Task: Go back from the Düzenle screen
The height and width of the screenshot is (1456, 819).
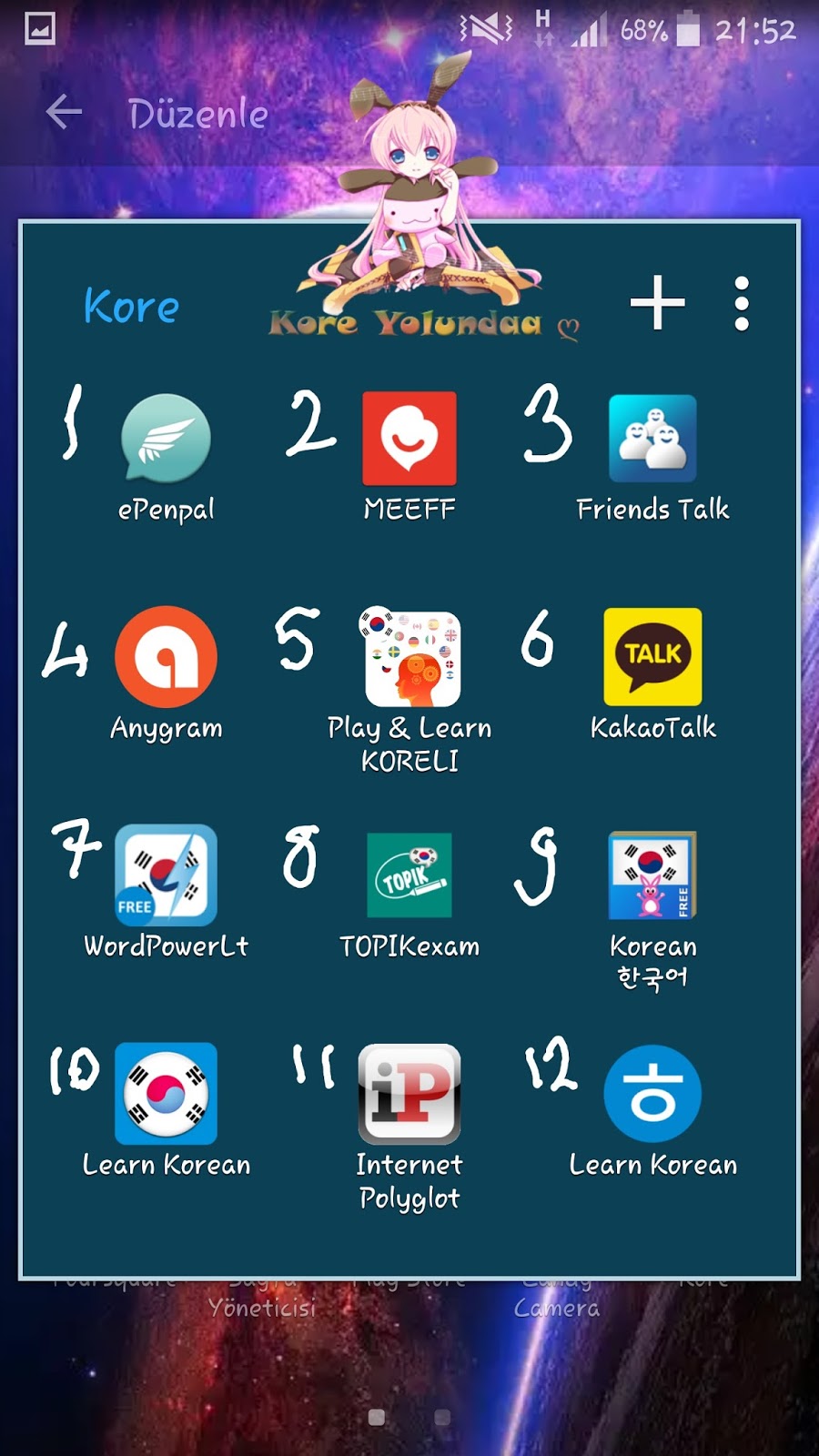Action: click(x=64, y=113)
